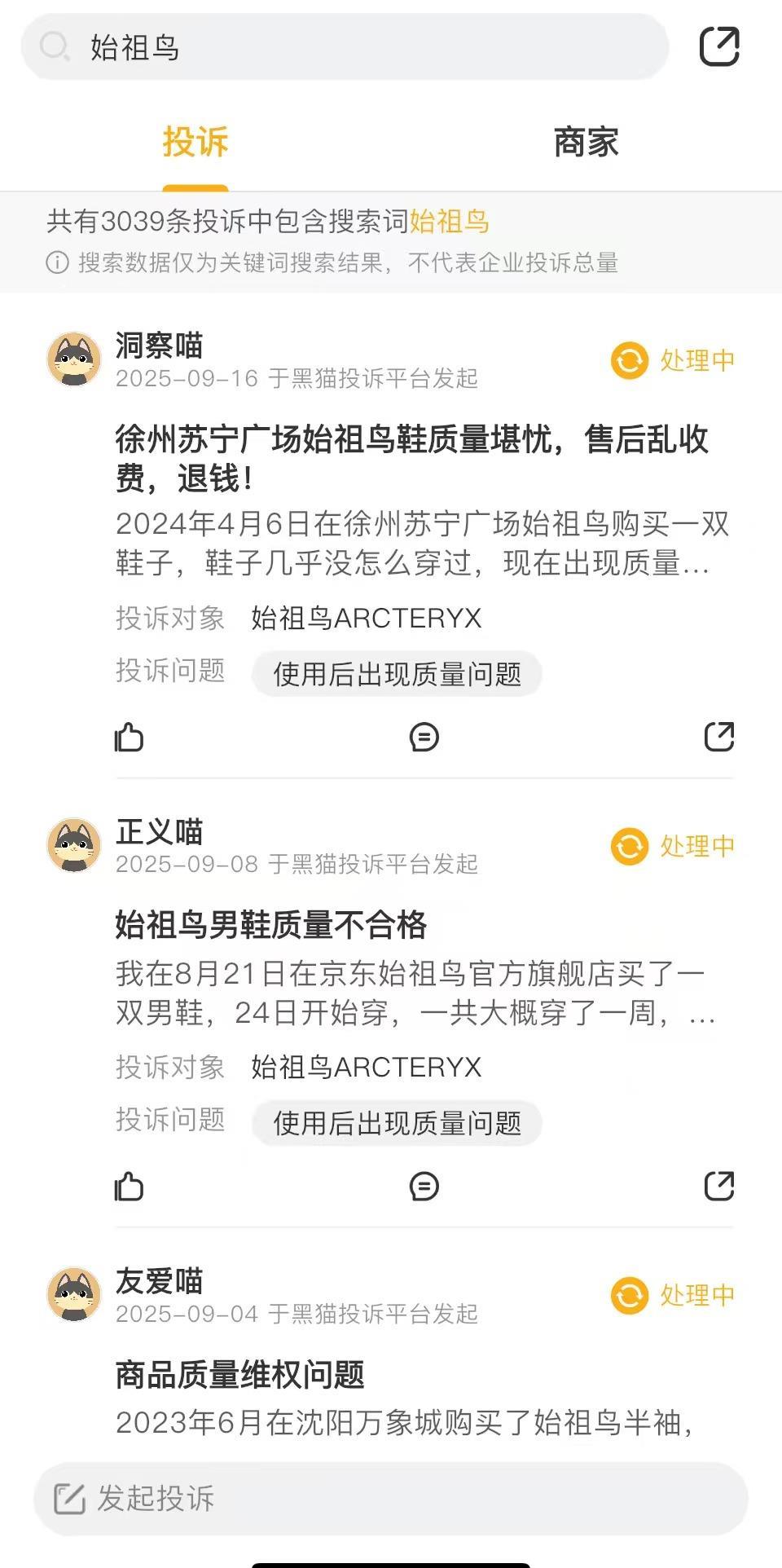The height and width of the screenshot is (1568, 782).
Task: Like 正义喵's complaint
Action: (x=129, y=1187)
